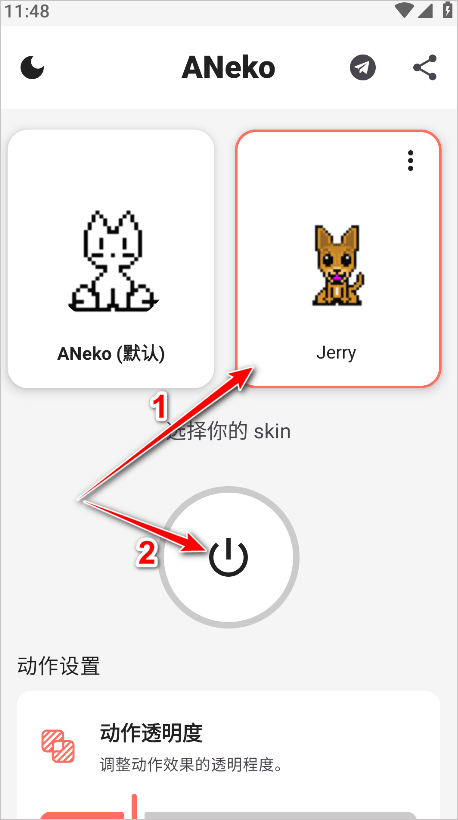Open Jerry skin's three-dot menu

point(410,161)
